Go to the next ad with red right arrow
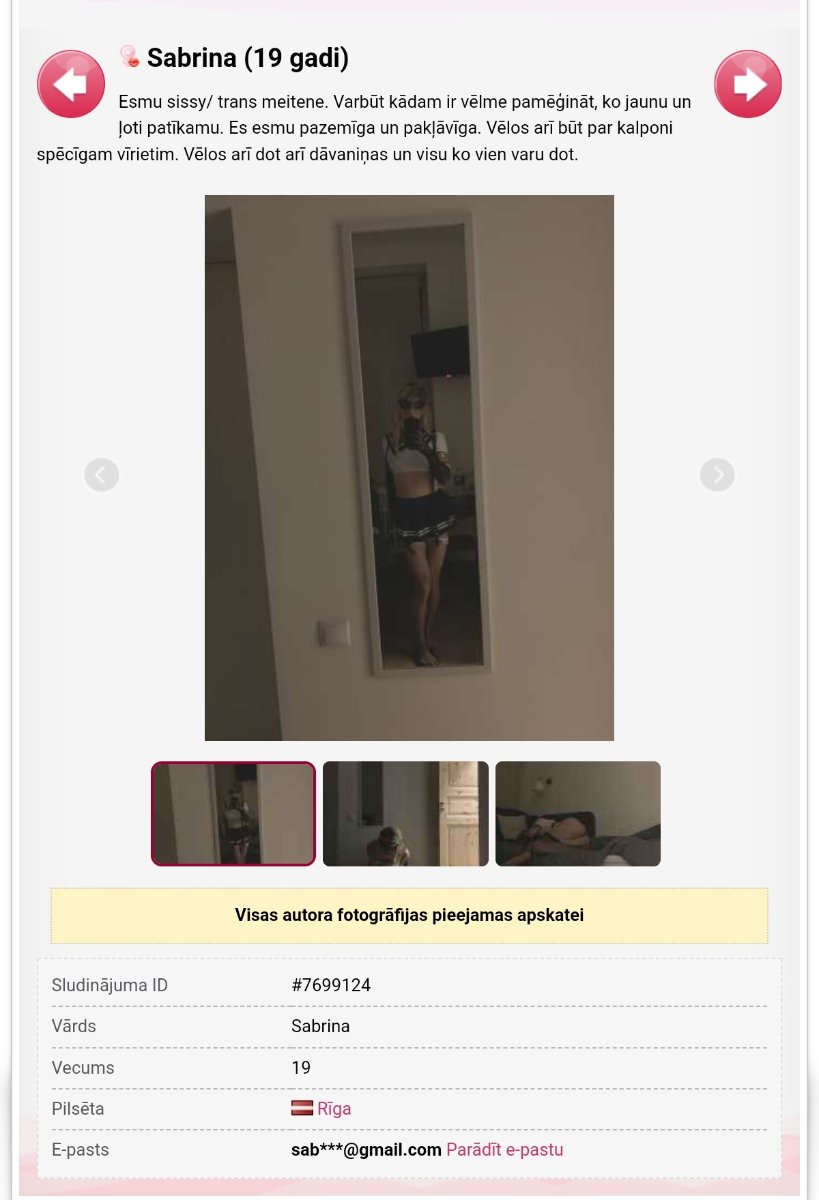The height and width of the screenshot is (1200, 819). coord(747,84)
